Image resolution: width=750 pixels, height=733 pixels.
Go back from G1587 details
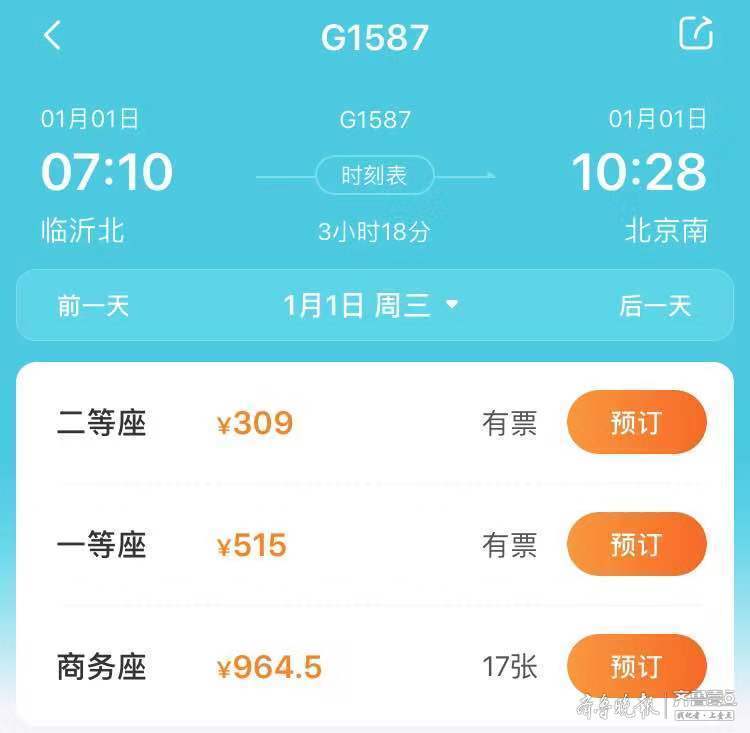(52, 36)
